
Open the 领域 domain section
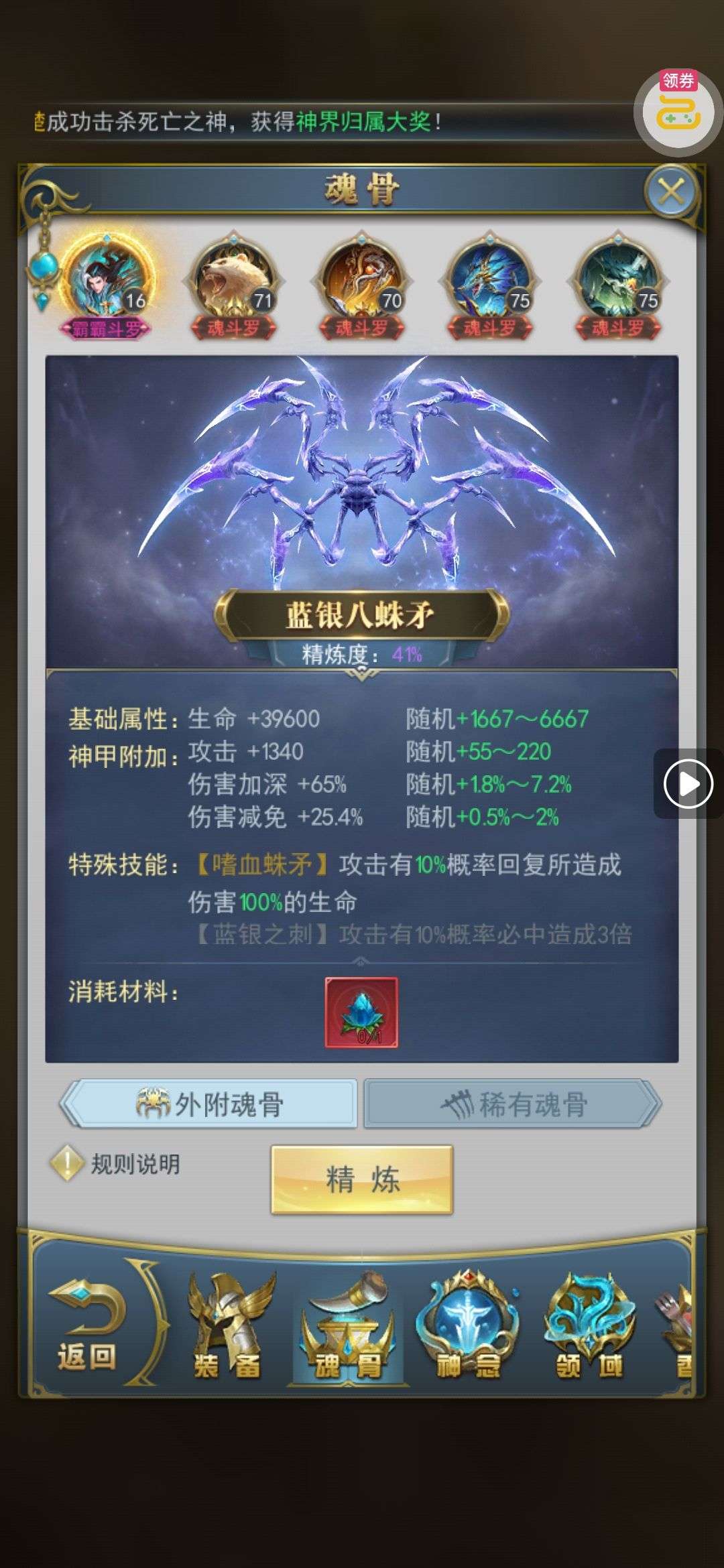[589, 1327]
